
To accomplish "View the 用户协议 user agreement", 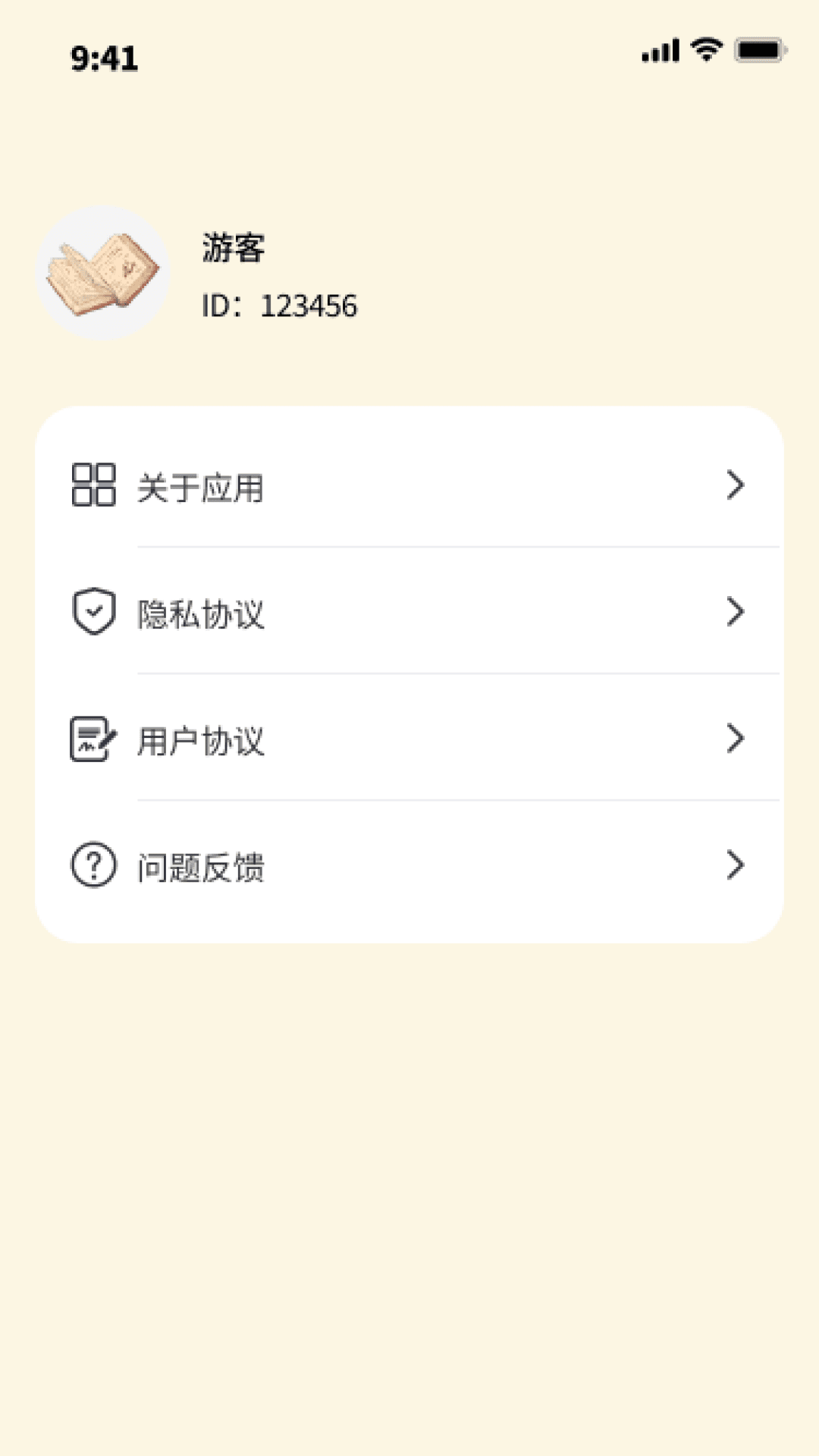I will (x=409, y=739).
